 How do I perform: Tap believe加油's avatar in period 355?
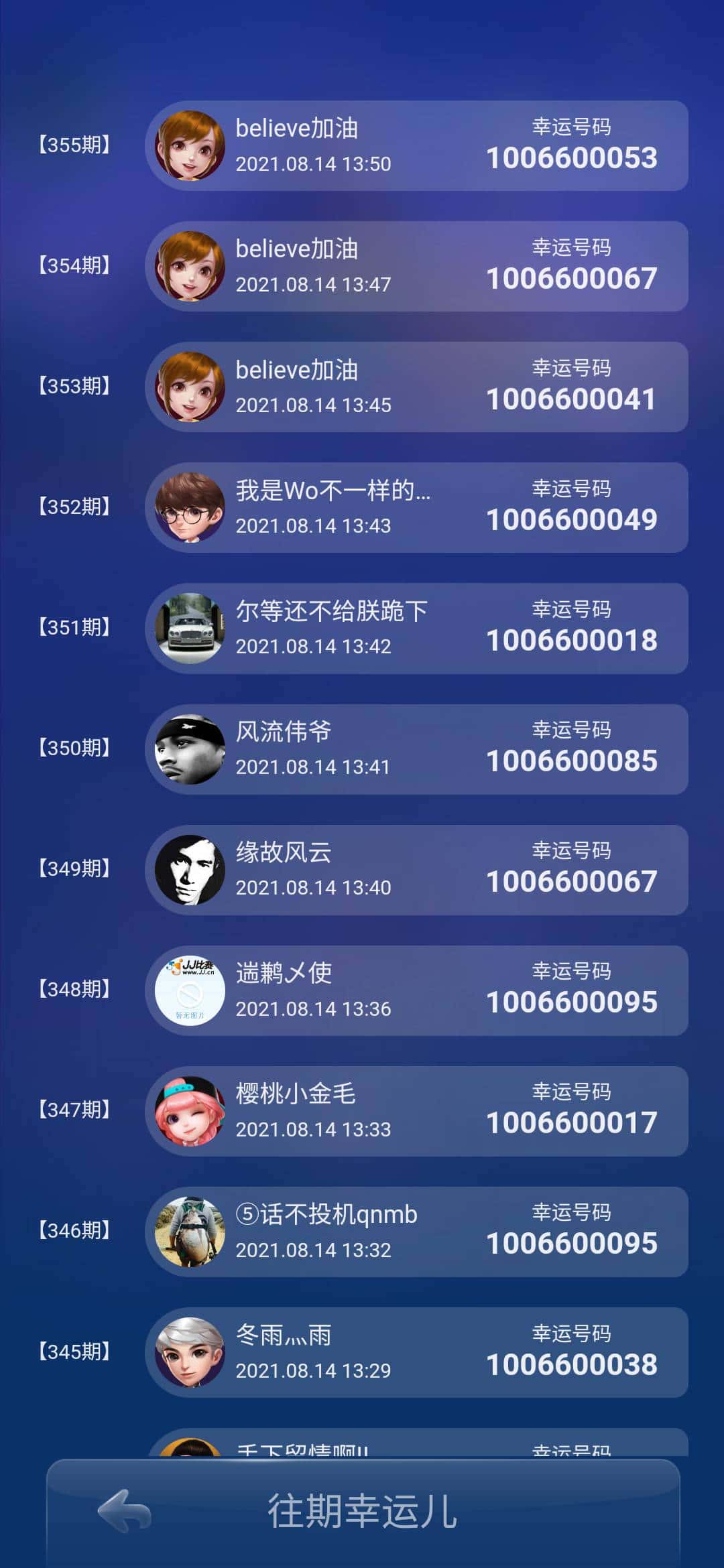190,145
